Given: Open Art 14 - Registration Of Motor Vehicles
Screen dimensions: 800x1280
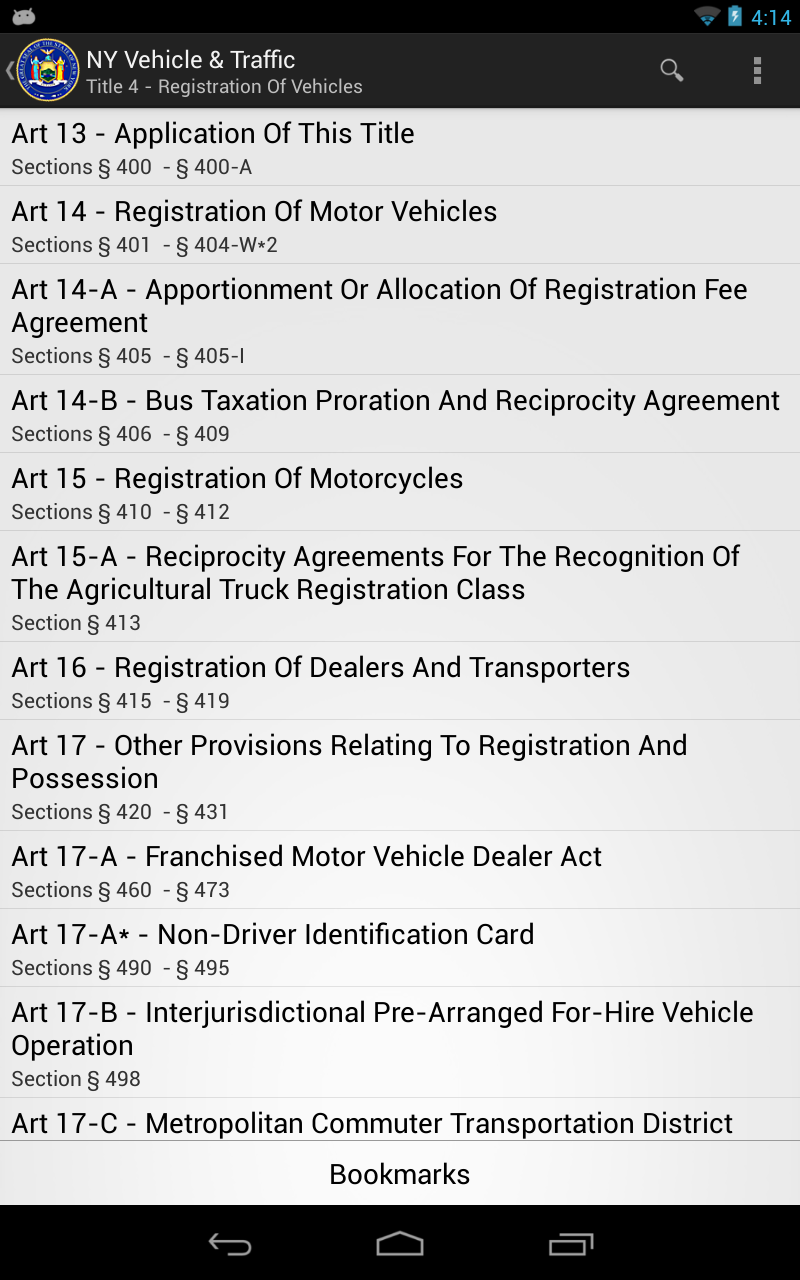Looking at the screenshot, I should [x=400, y=224].
